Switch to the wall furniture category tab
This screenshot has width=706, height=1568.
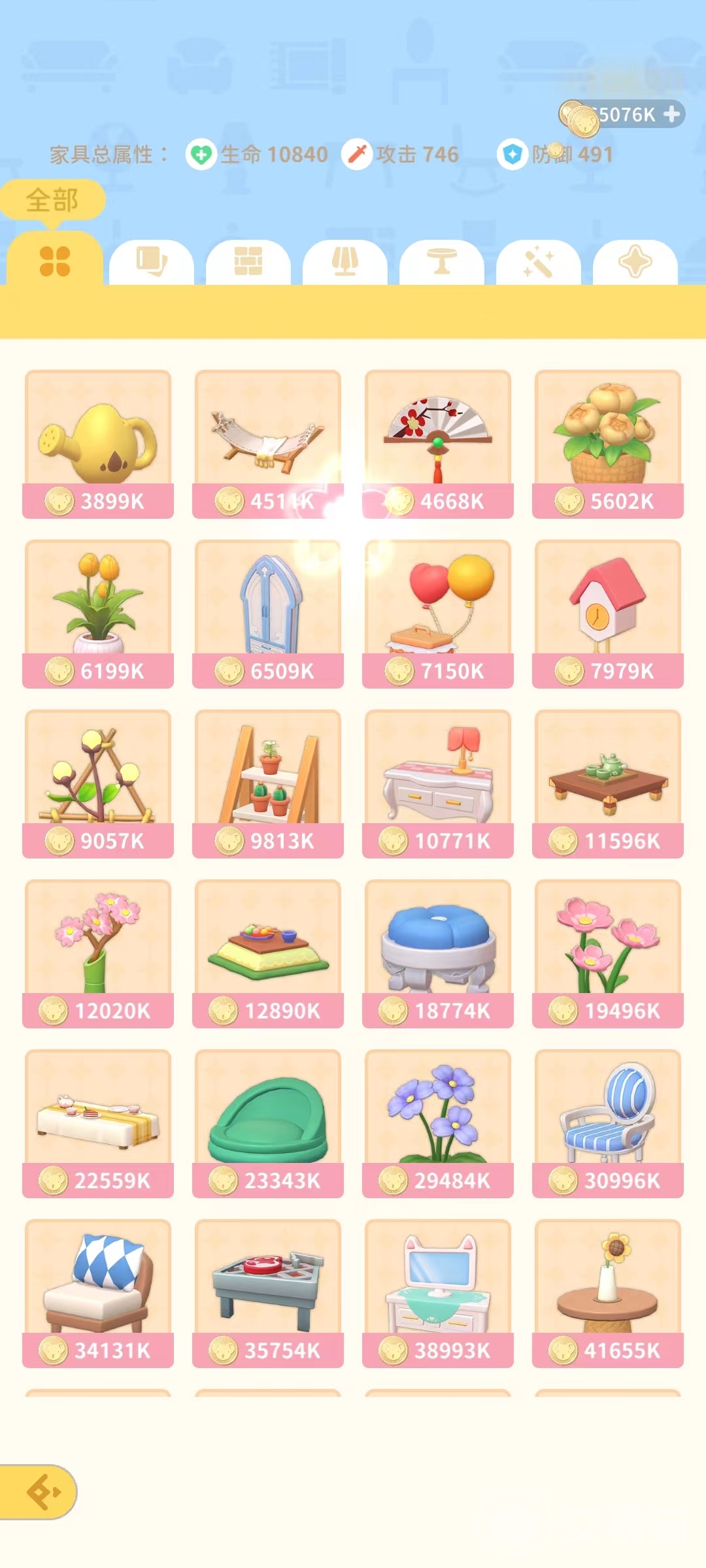tap(248, 262)
